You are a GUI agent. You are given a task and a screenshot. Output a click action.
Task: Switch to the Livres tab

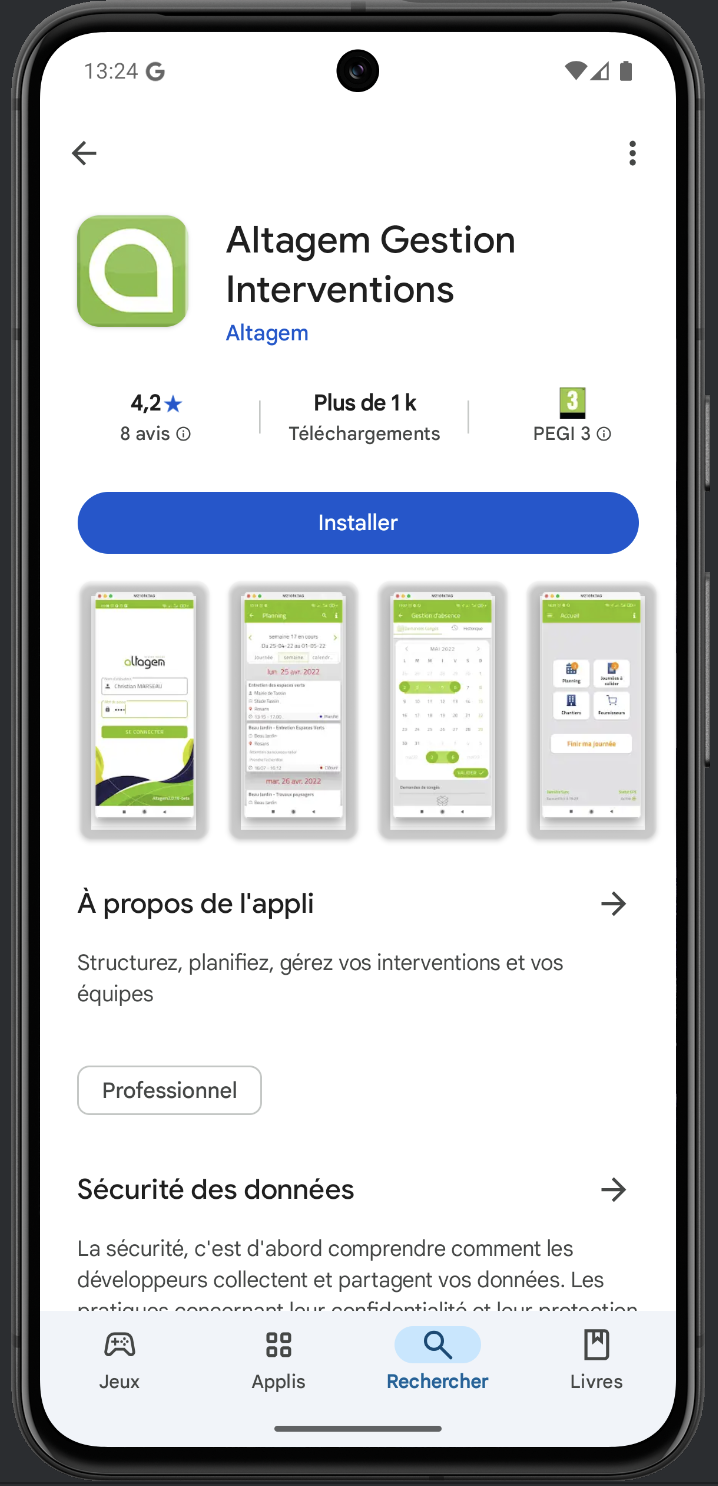[x=597, y=1359]
